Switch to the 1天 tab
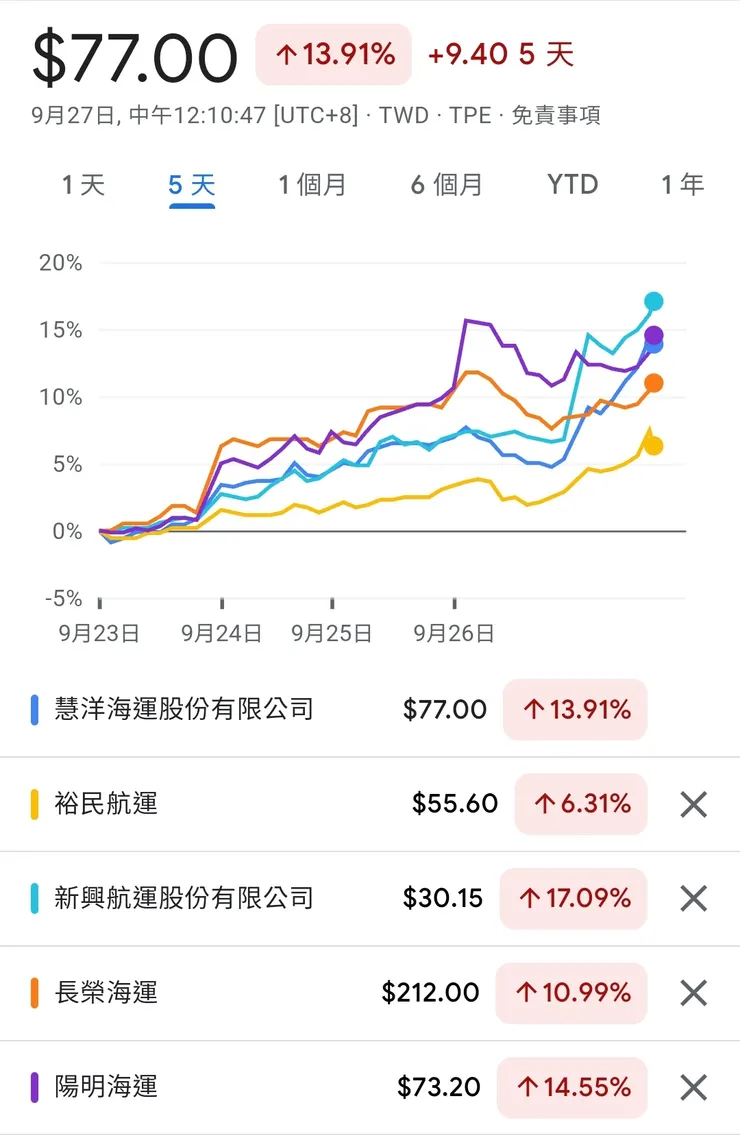The height and width of the screenshot is (1135, 740). 83,184
